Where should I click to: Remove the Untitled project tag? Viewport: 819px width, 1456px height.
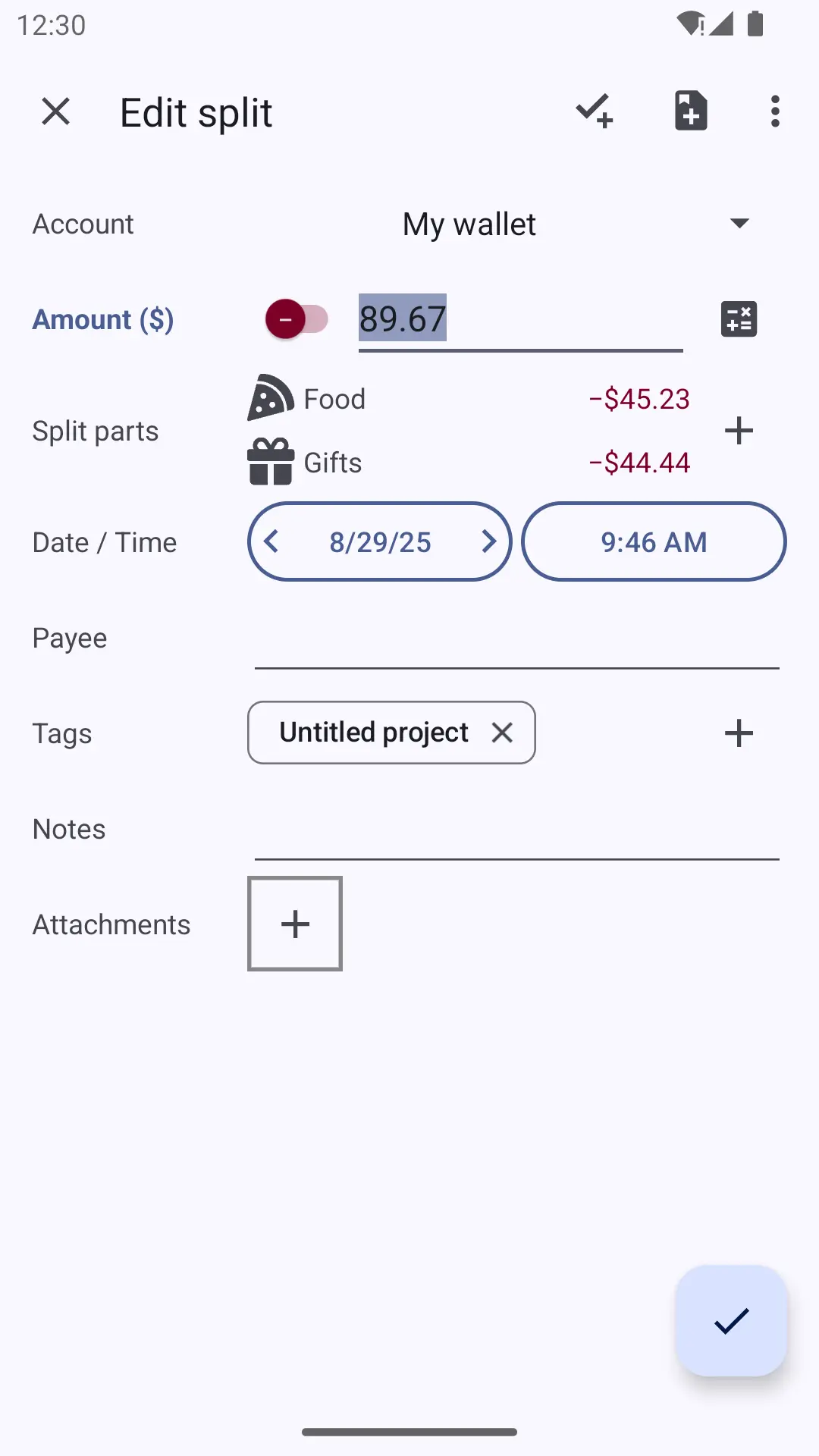click(x=502, y=733)
